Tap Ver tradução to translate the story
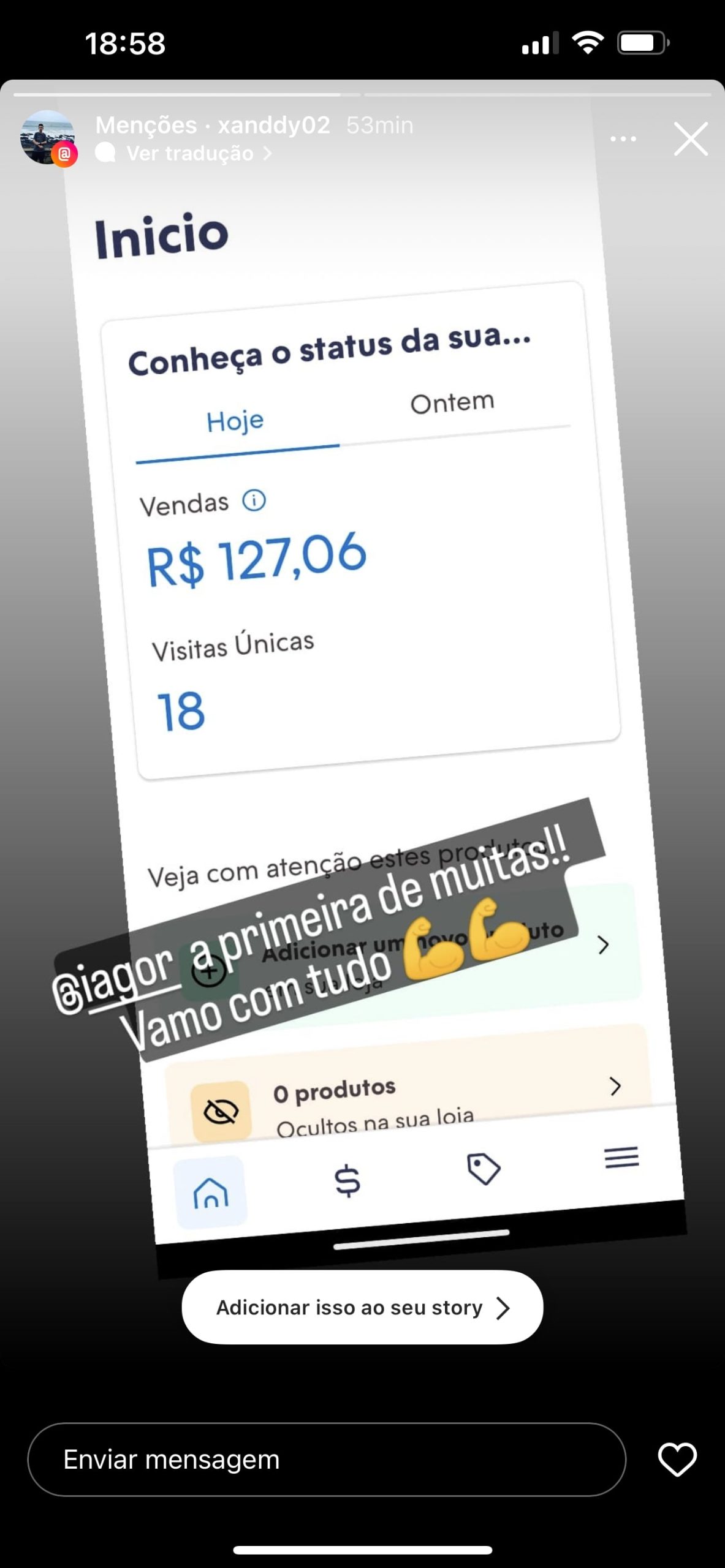Screen dimensions: 725x1568 [190, 153]
